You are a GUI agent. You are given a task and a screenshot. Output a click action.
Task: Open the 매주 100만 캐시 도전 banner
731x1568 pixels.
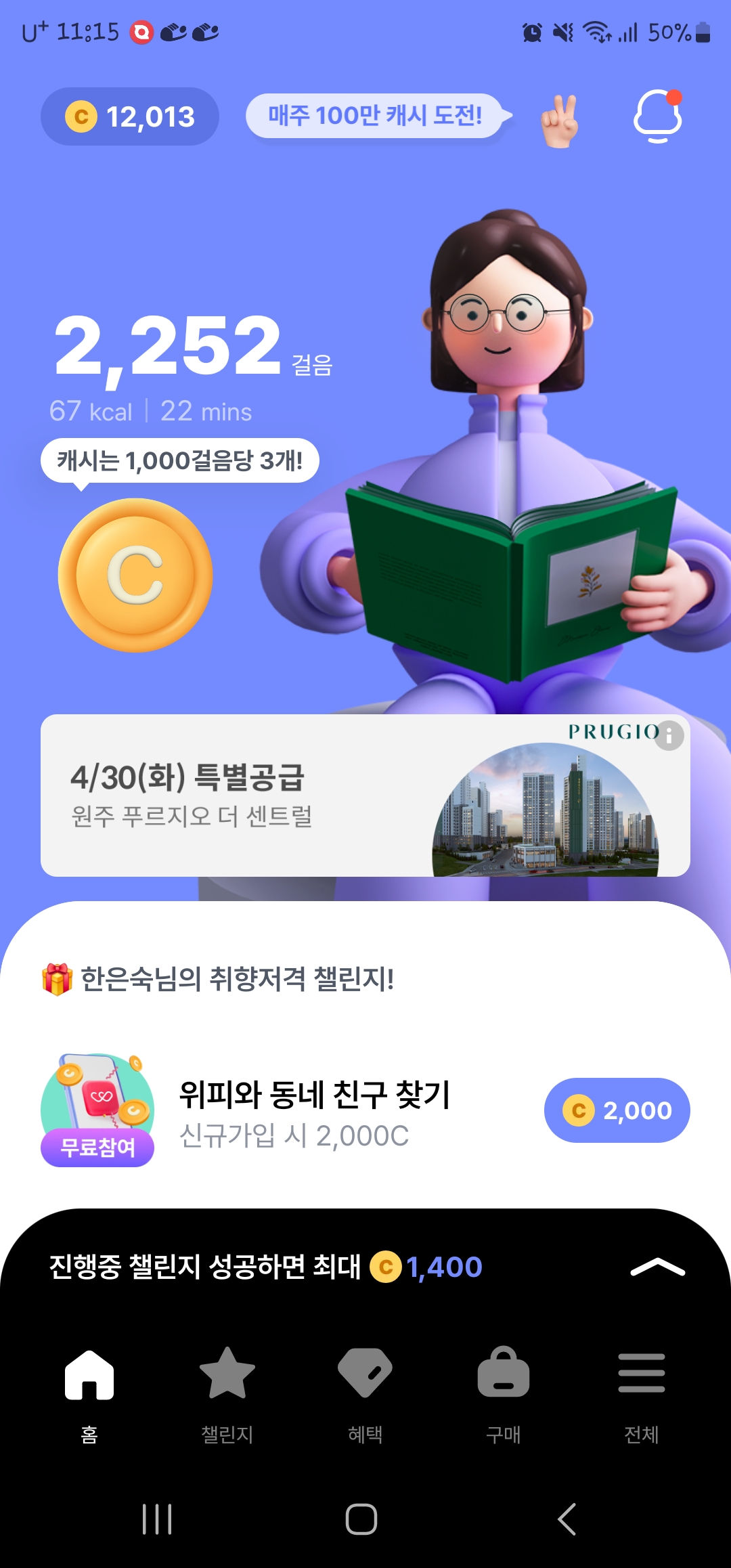click(374, 116)
